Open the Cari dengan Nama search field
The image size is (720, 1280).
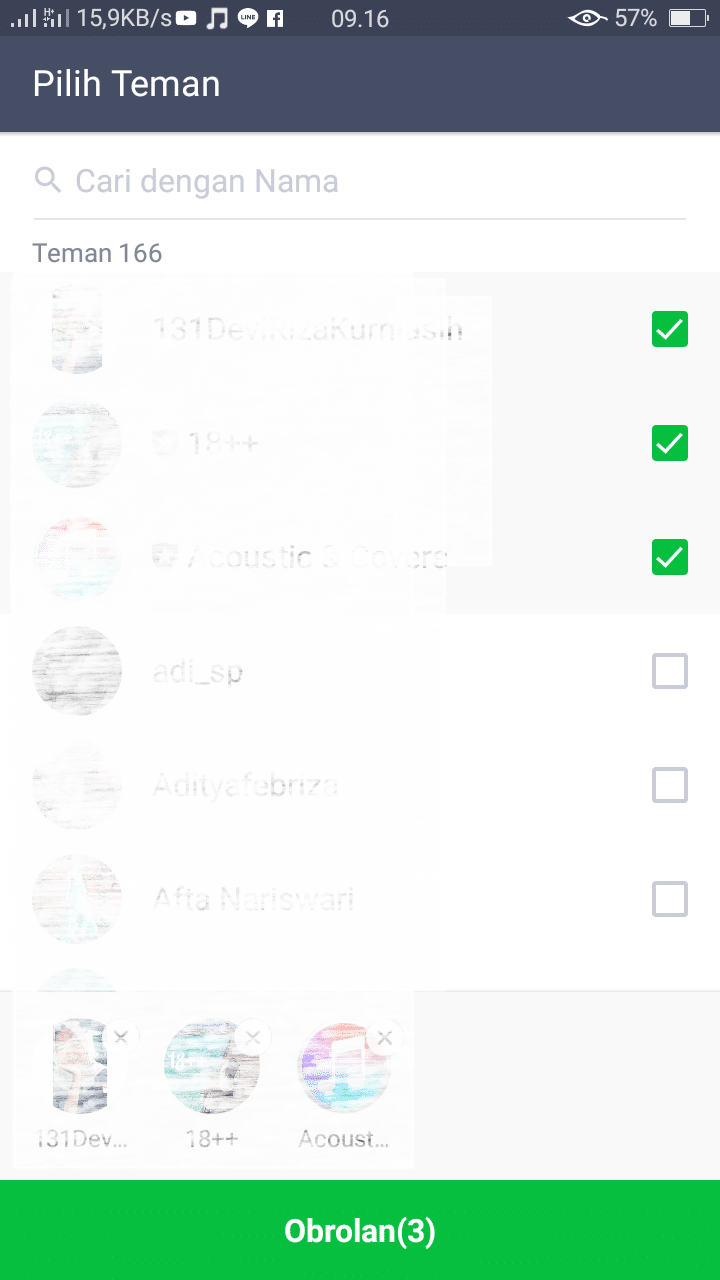coord(360,182)
